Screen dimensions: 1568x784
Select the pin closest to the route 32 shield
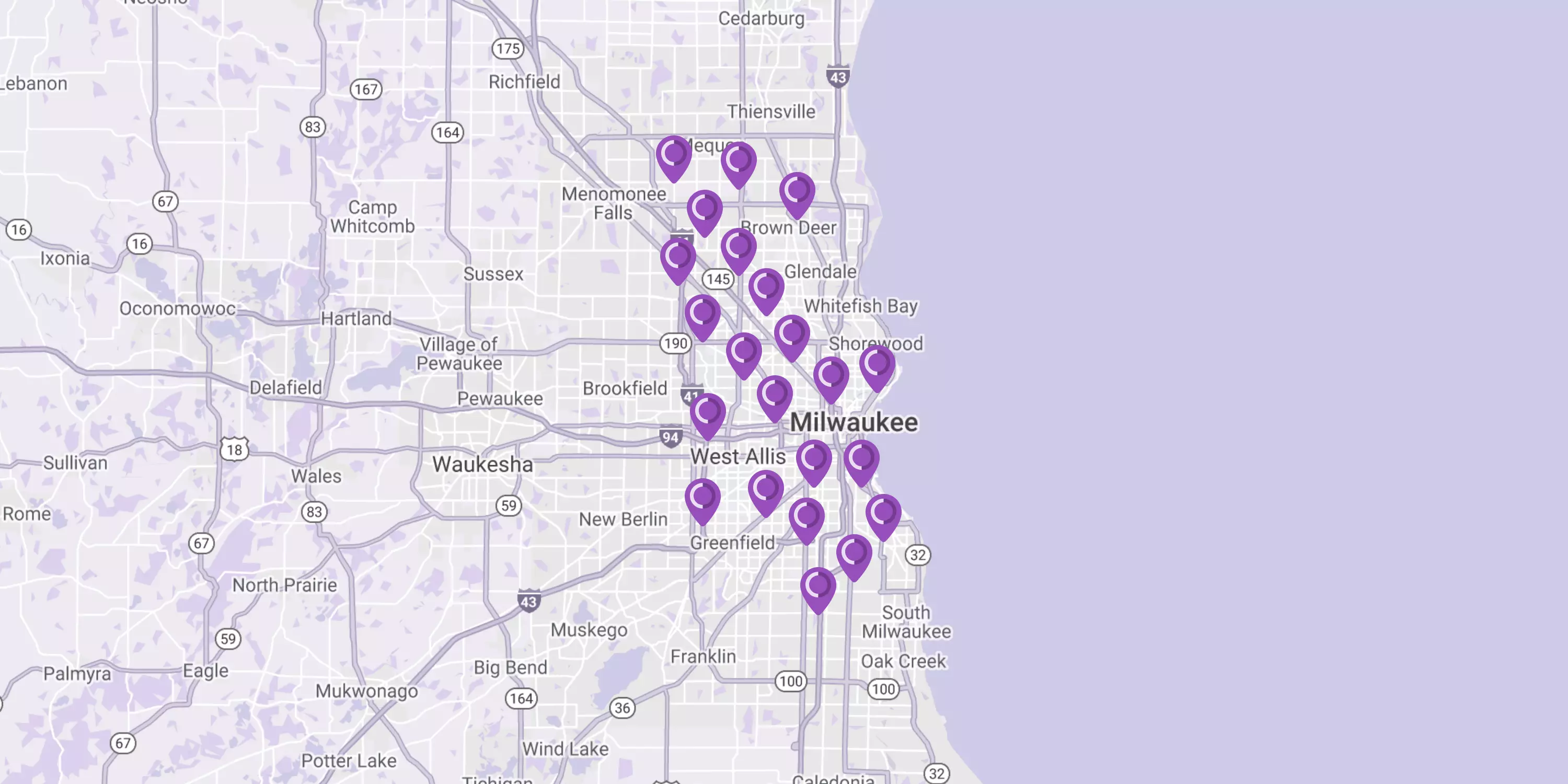(x=883, y=514)
